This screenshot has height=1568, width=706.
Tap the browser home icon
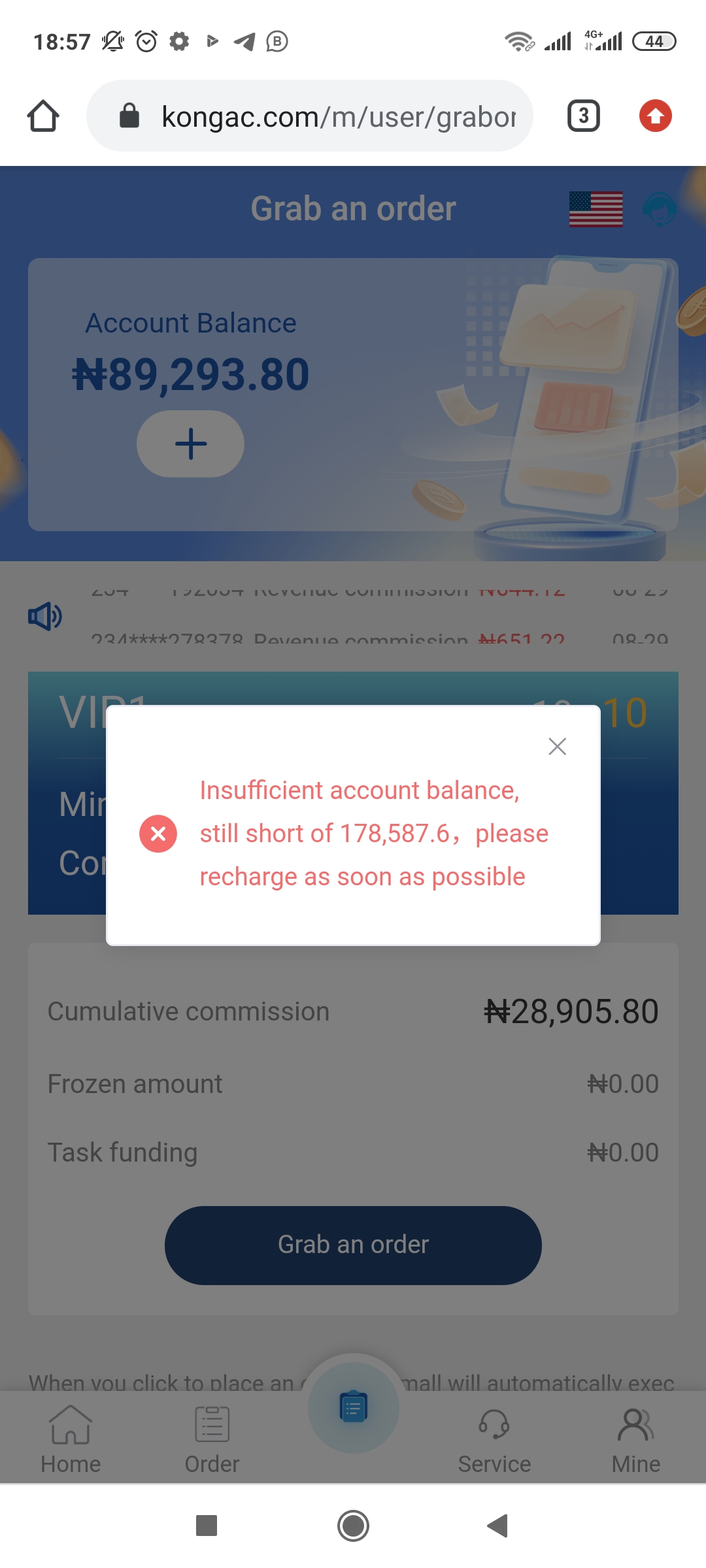(43, 116)
